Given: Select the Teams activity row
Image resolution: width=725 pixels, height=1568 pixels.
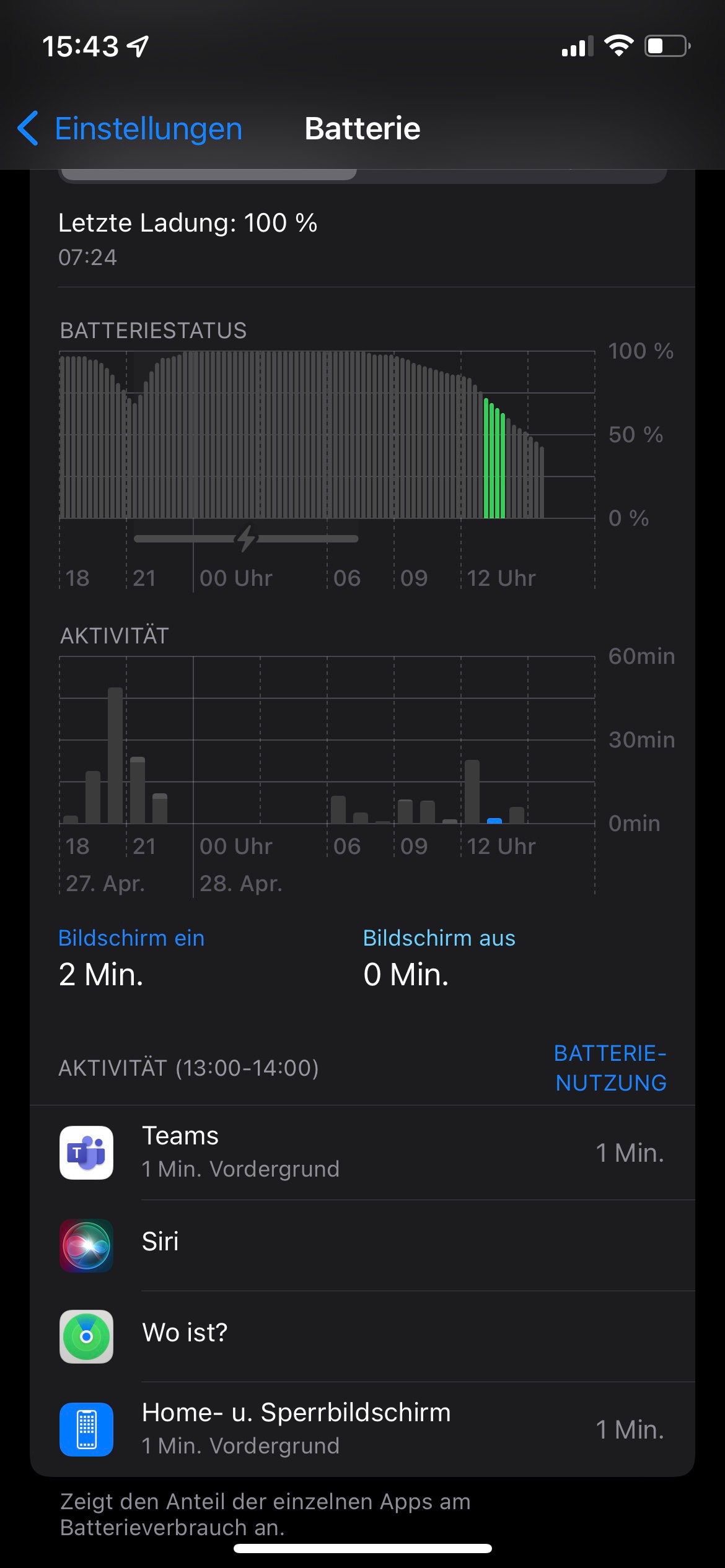Looking at the screenshot, I should click(x=362, y=1152).
